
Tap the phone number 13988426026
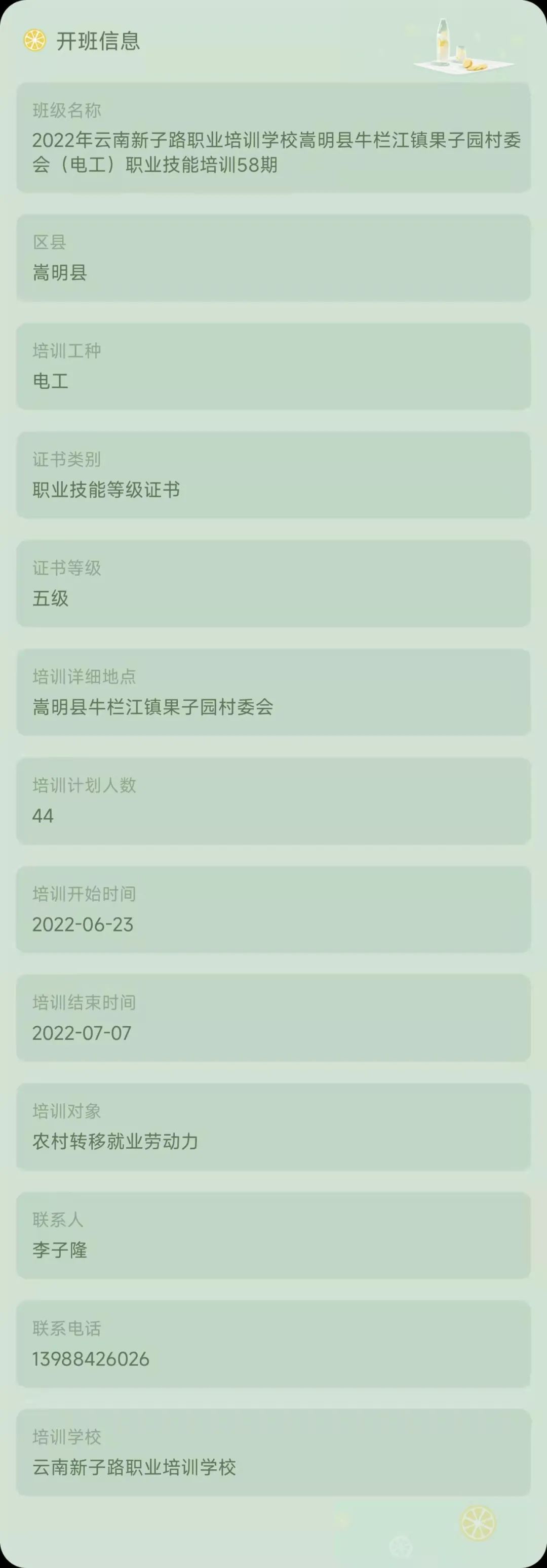tap(90, 1358)
